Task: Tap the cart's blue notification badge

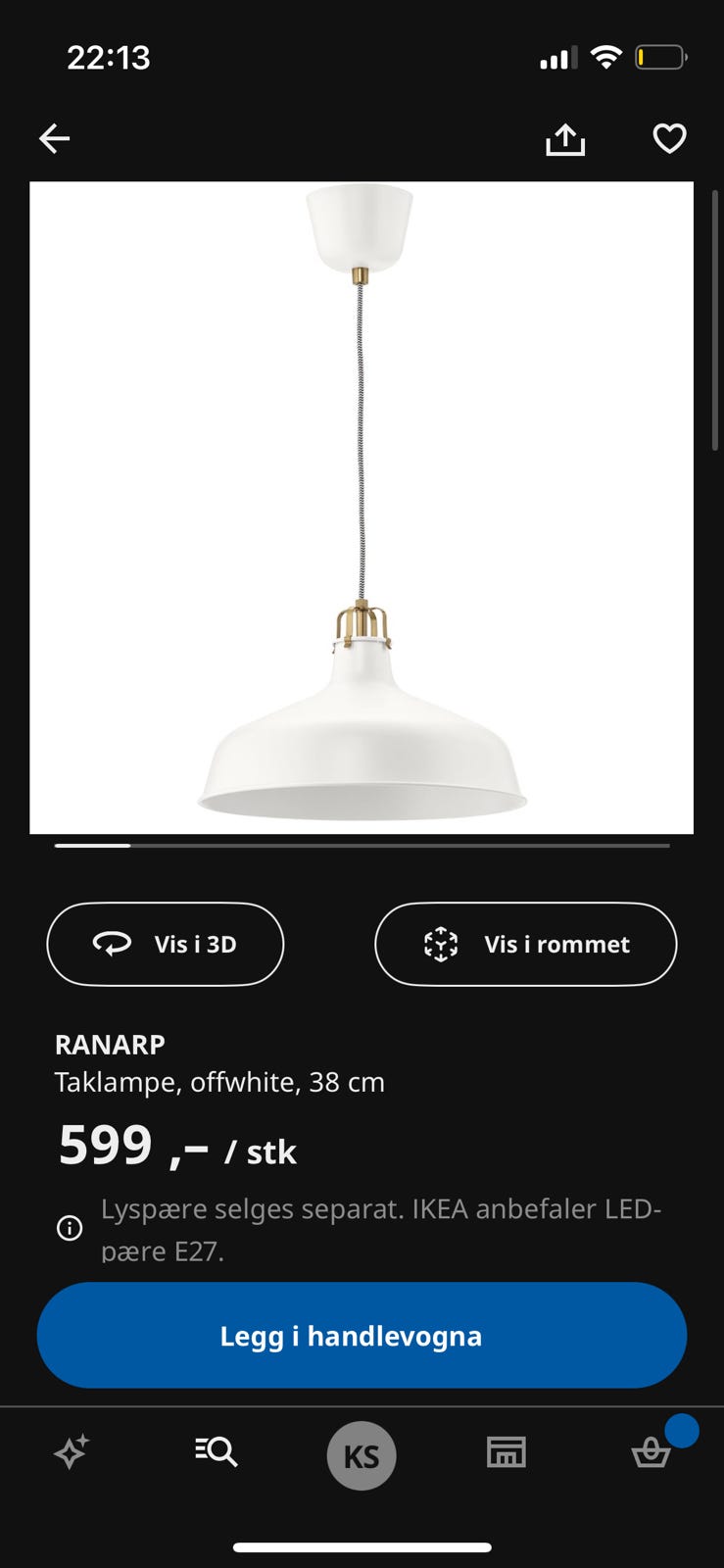Action: pos(685,1431)
